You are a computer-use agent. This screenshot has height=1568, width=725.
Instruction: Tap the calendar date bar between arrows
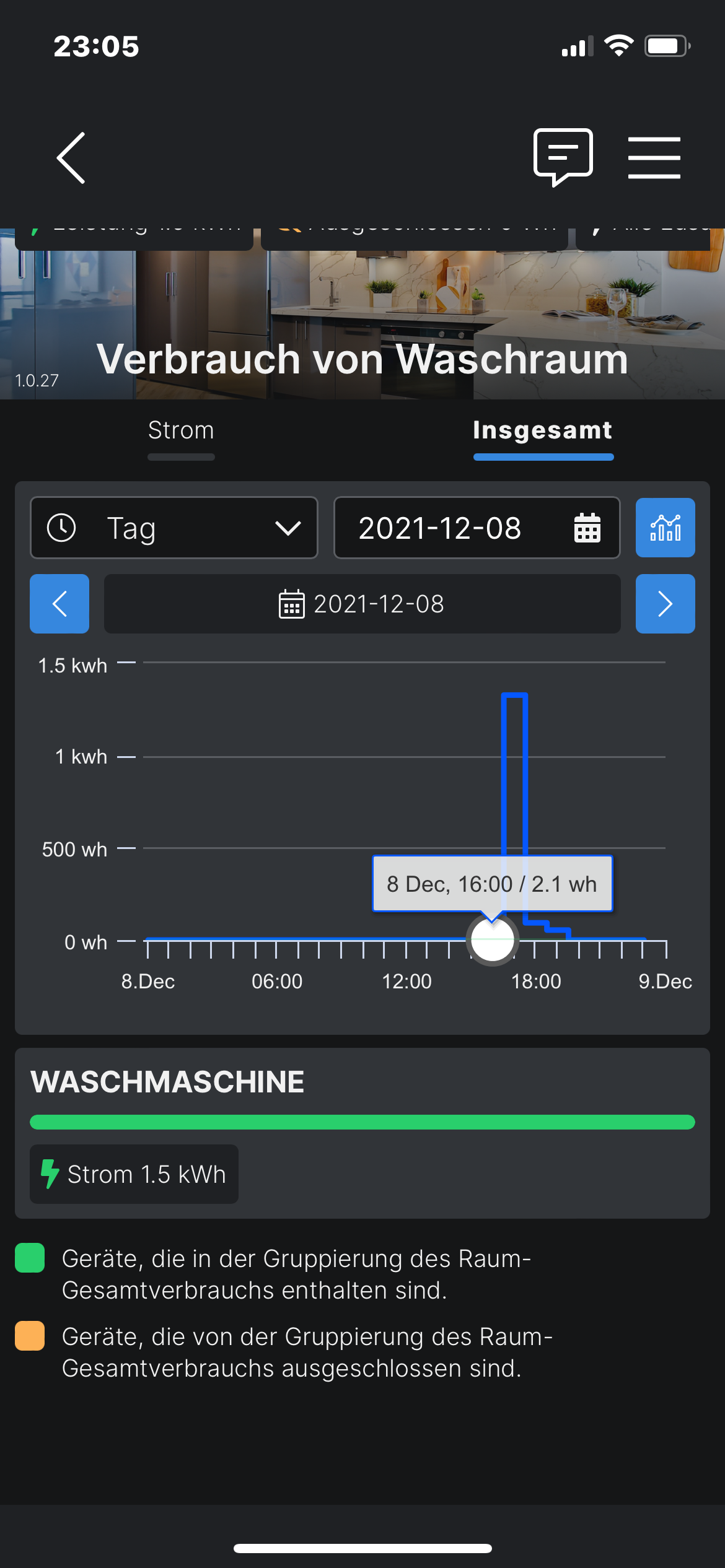tap(362, 604)
